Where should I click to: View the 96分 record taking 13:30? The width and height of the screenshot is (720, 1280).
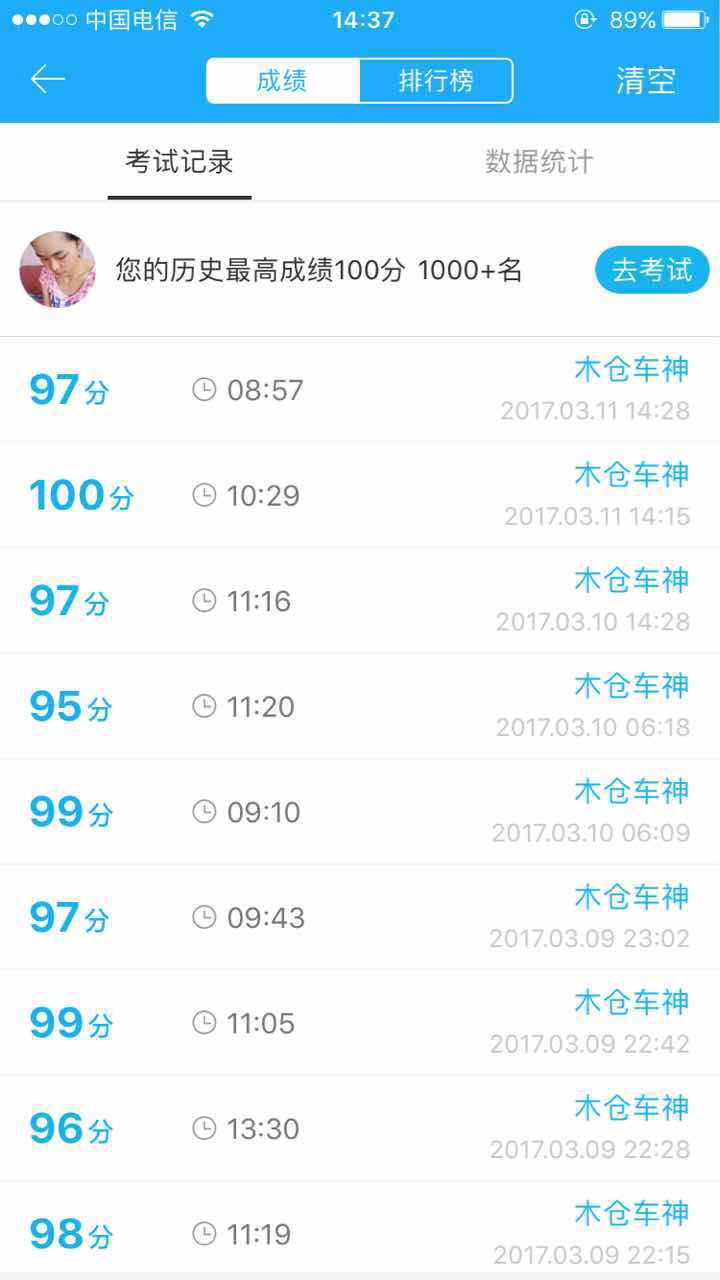point(360,1128)
